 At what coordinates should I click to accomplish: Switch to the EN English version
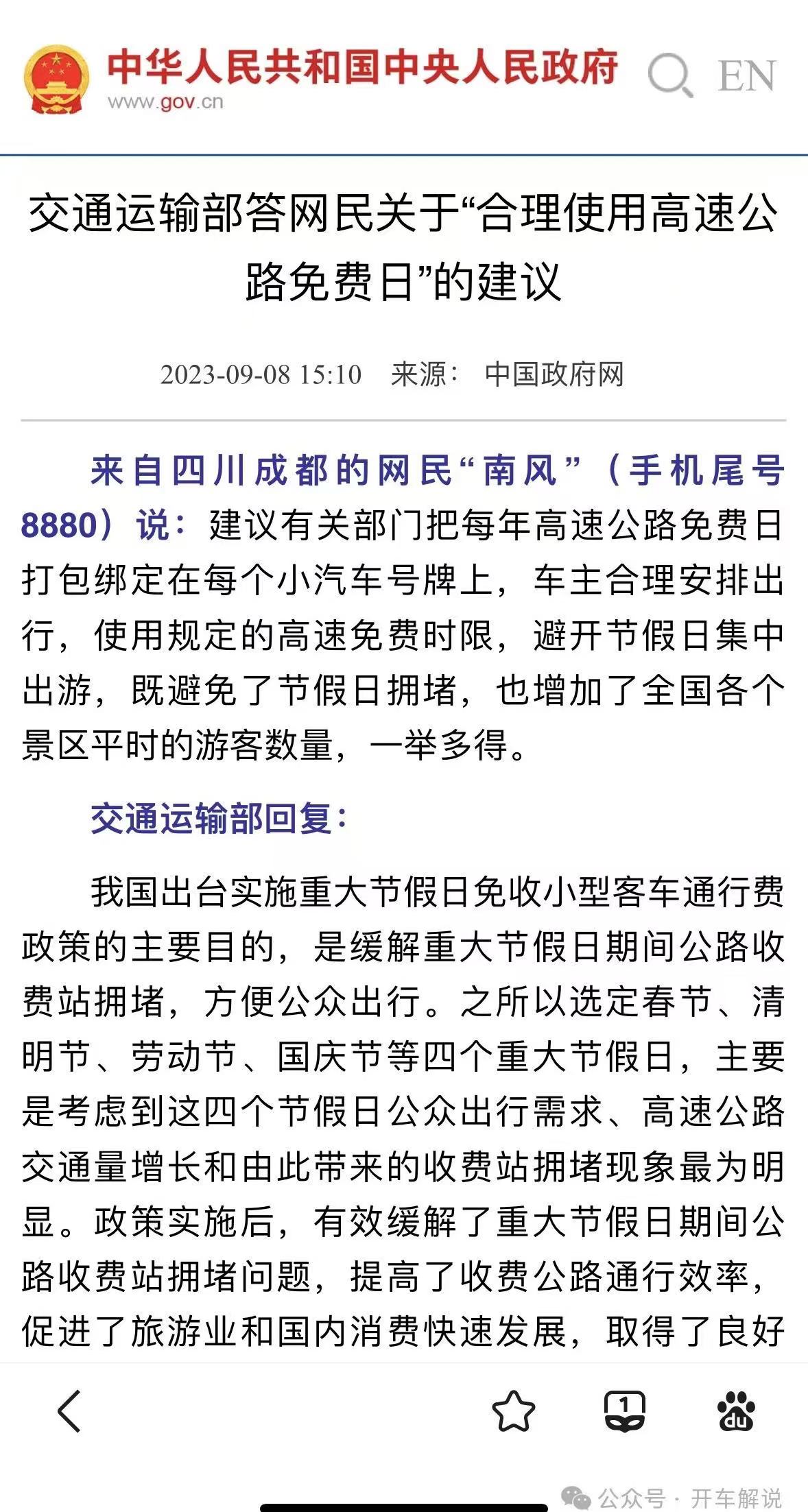click(746, 75)
